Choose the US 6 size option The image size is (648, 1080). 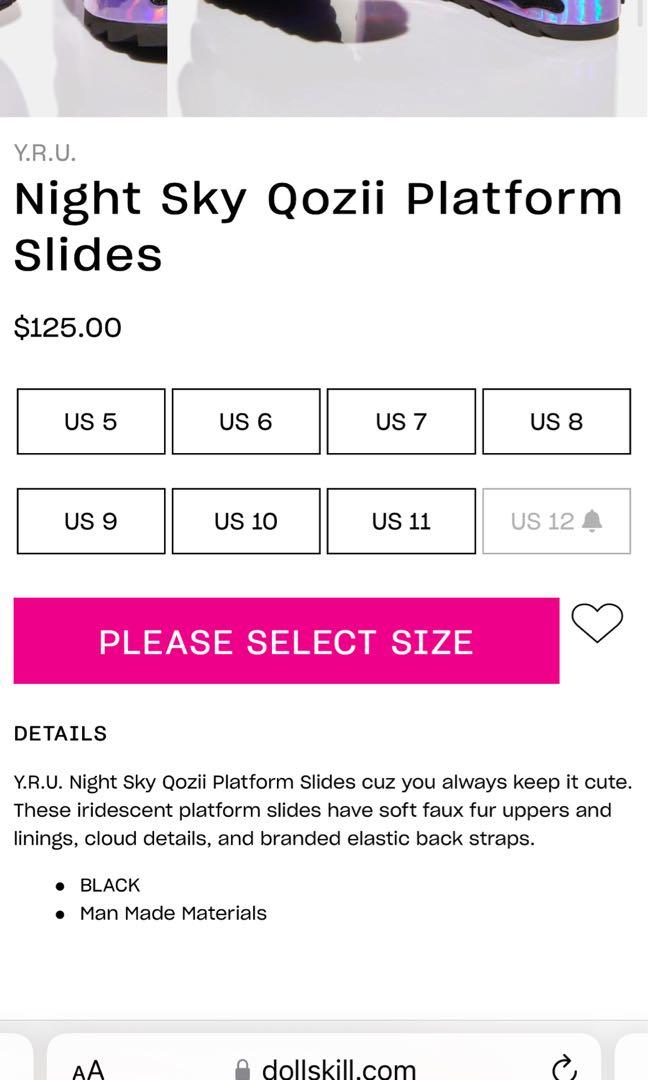click(x=246, y=422)
